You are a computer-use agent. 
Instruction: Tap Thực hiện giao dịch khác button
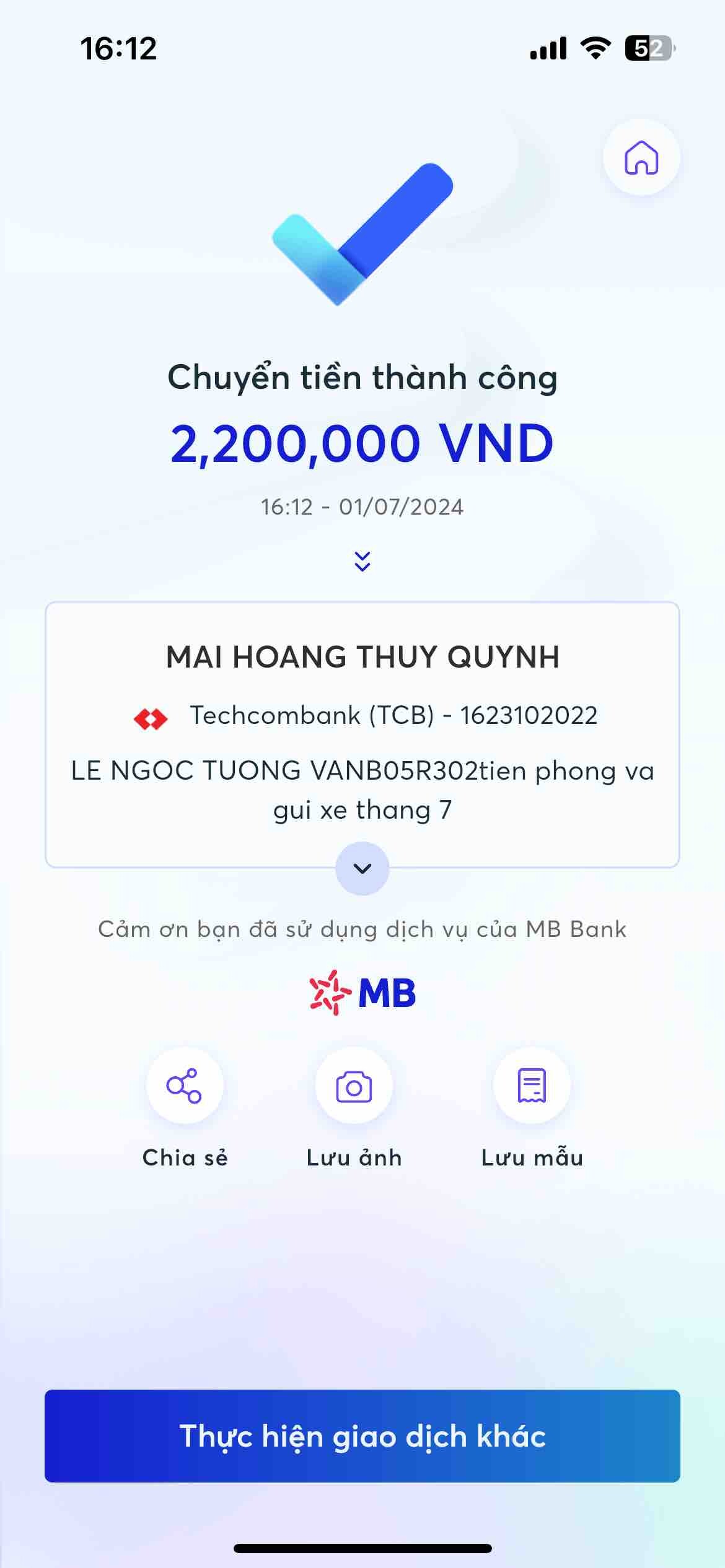[362, 1435]
